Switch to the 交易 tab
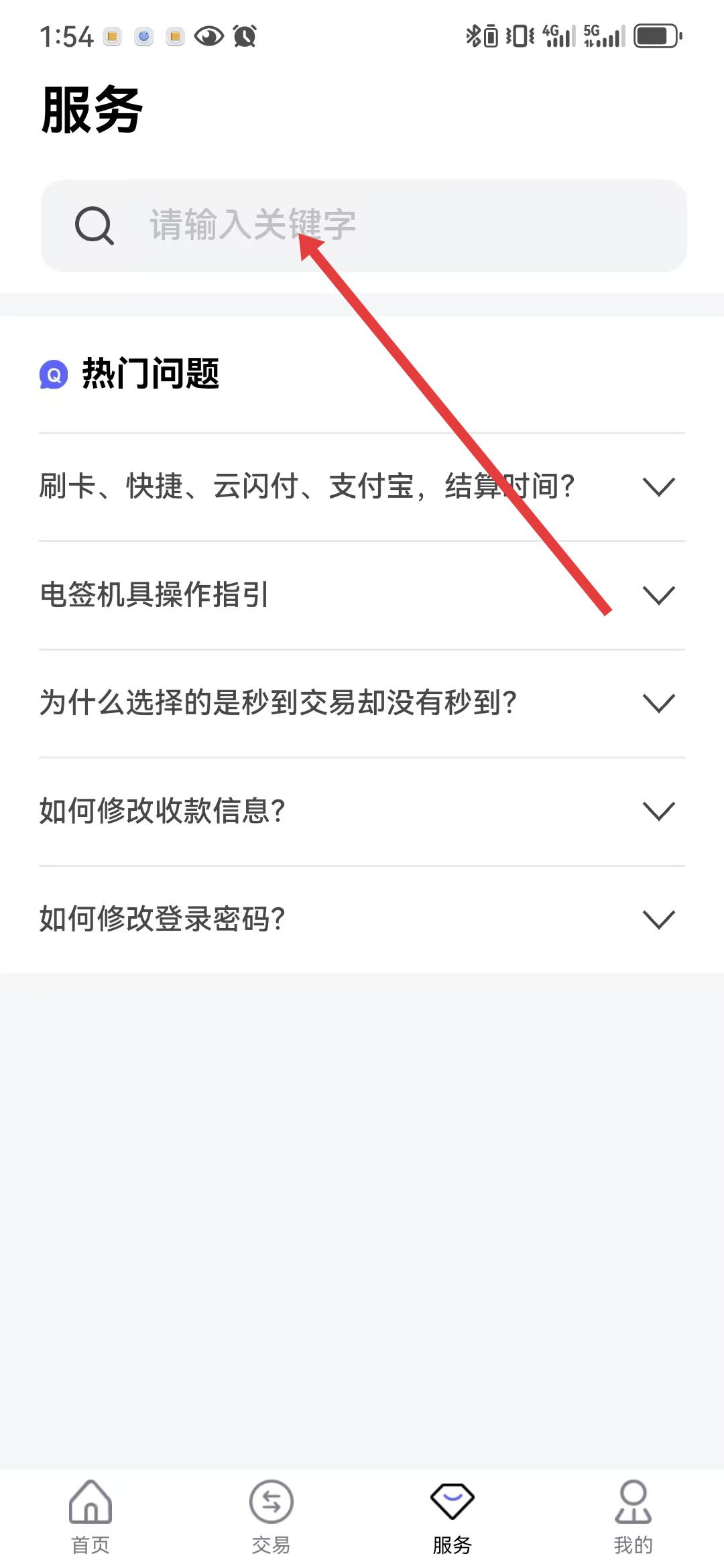This screenshot has height=1568, width=724. pyautogui.click(x=271, y=1517)
